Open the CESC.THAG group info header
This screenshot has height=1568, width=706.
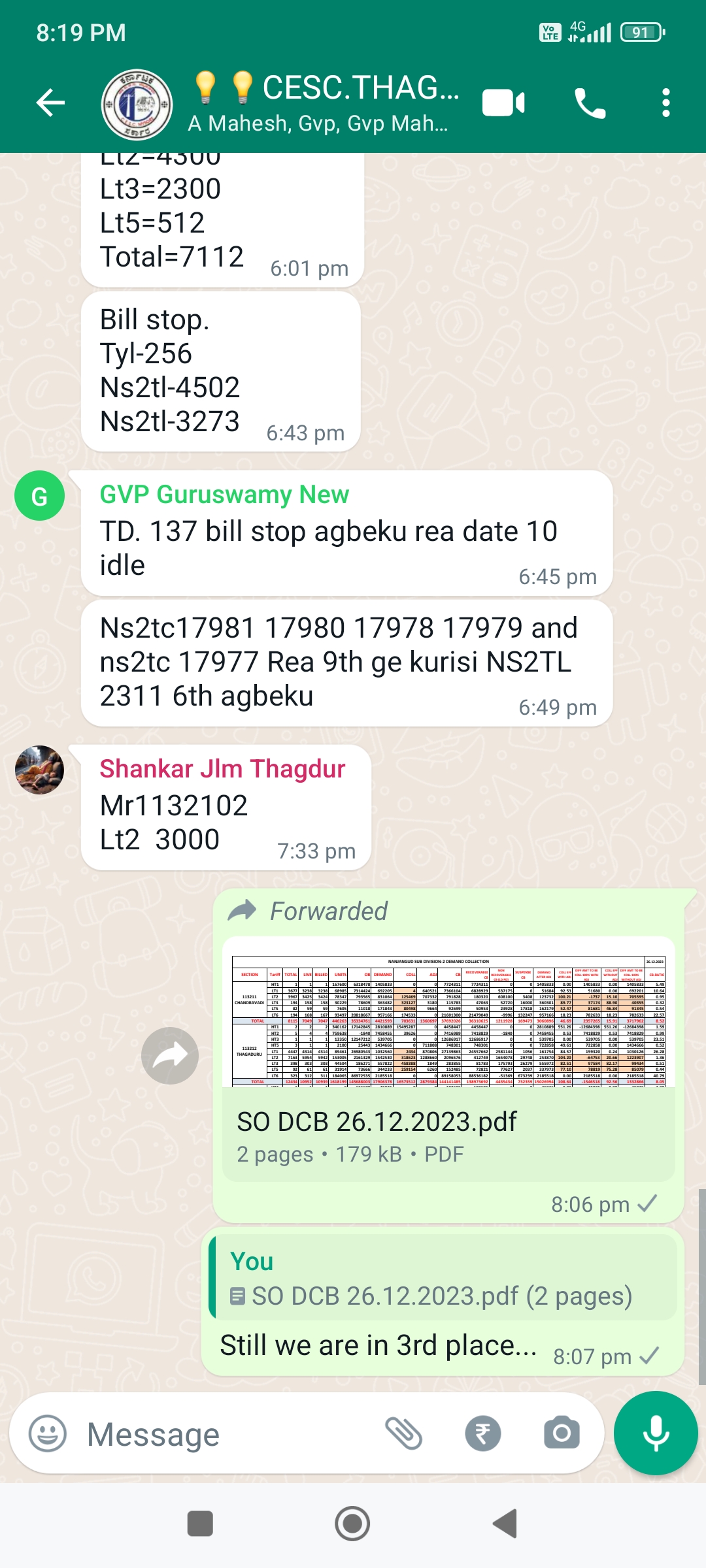tap(324, 103)
